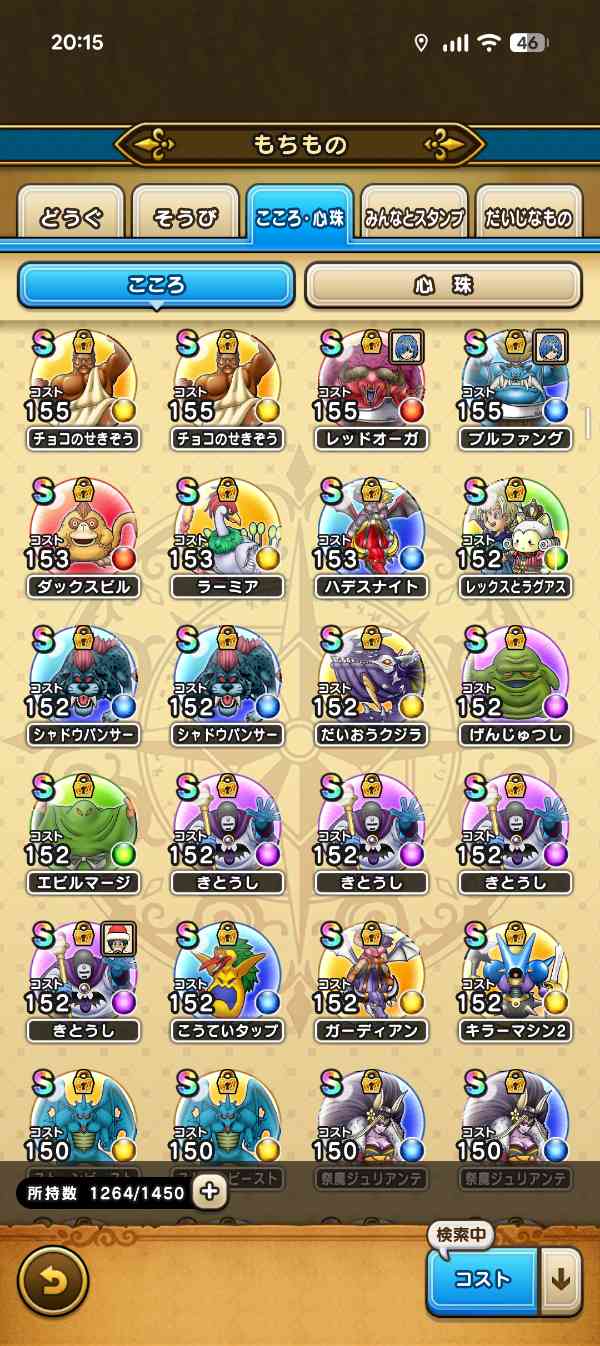This screenshot has width=600, height=1346.
Task: Select the 心珠 segment
Action: point(443,286)
